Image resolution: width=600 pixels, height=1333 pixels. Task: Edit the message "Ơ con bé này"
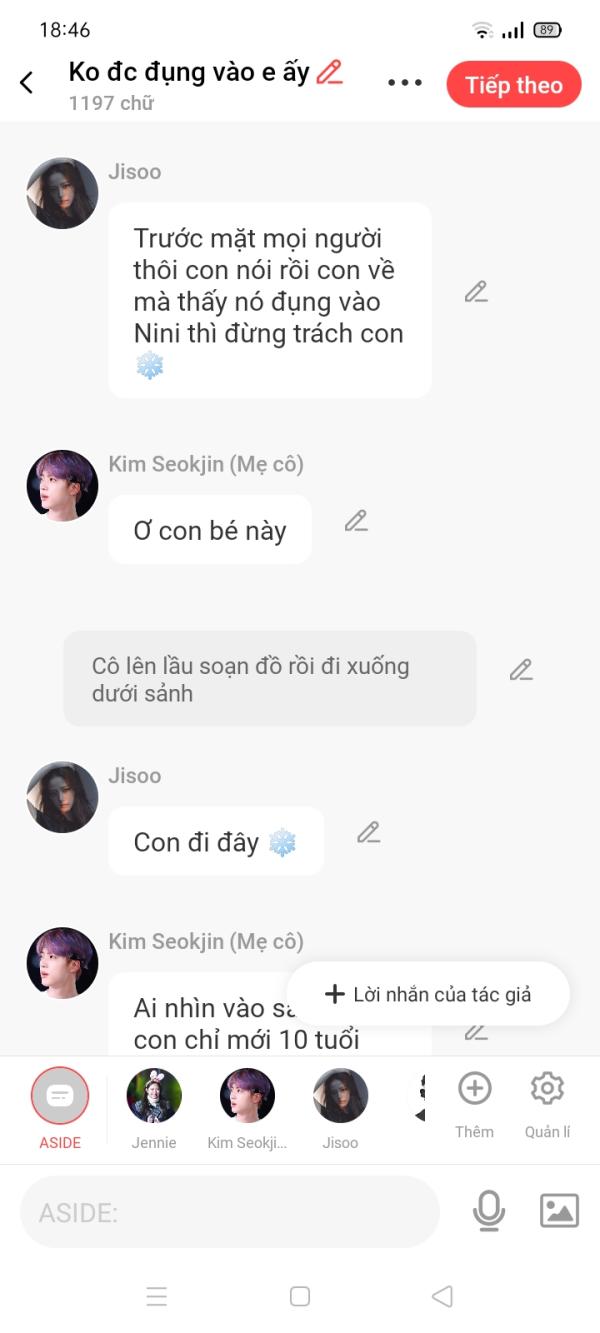(356, 521)
